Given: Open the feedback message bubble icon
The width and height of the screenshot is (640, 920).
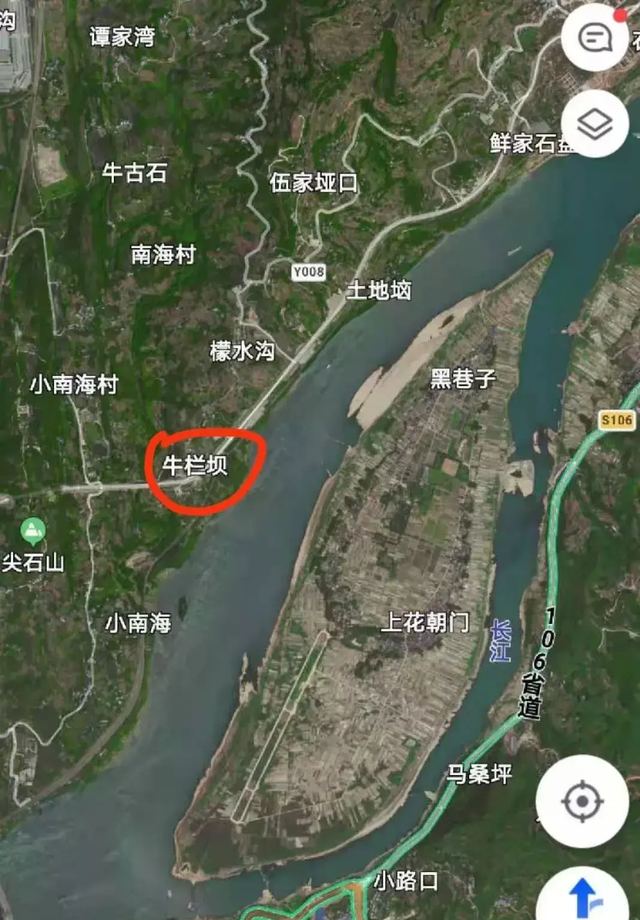Looking at the screenshot, I should pyautogui.click(x=595, y=39).
